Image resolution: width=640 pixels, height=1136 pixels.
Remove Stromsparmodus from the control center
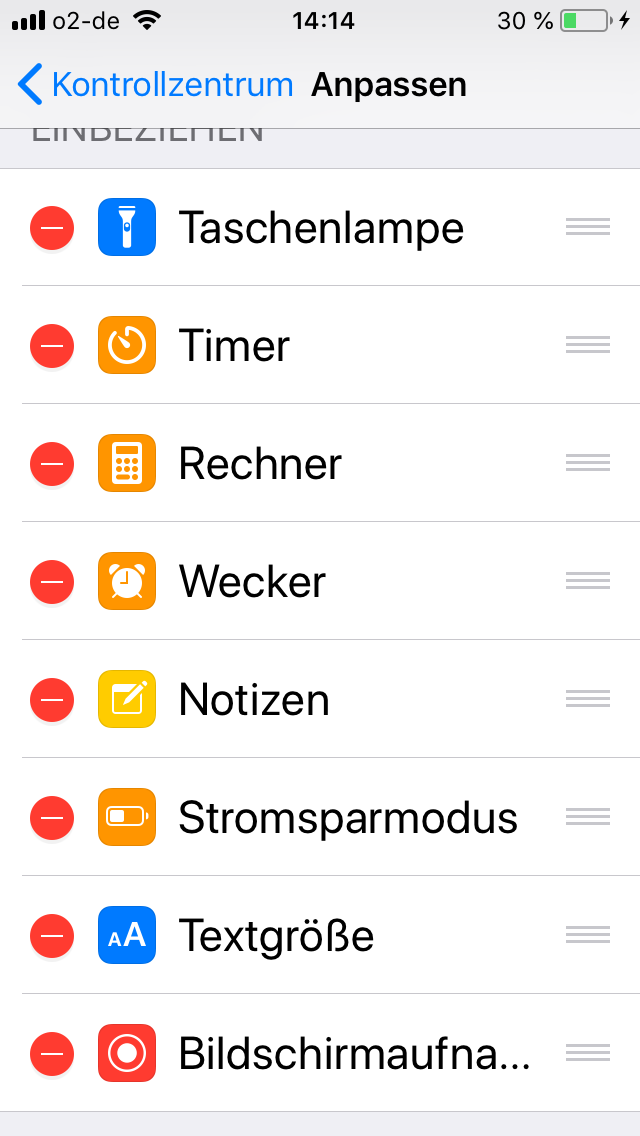tap(52, 818)
